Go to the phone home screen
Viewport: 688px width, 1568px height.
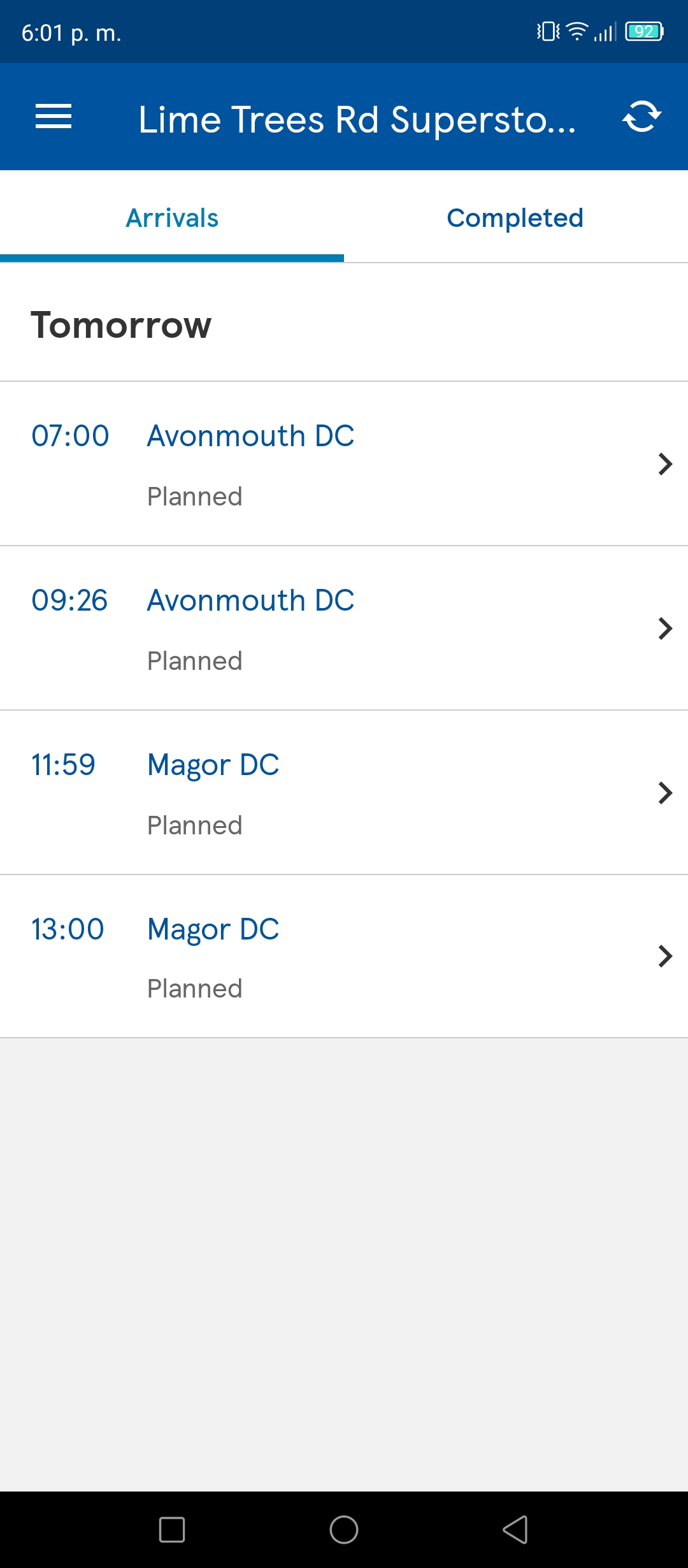click(x=344, y=1529)
